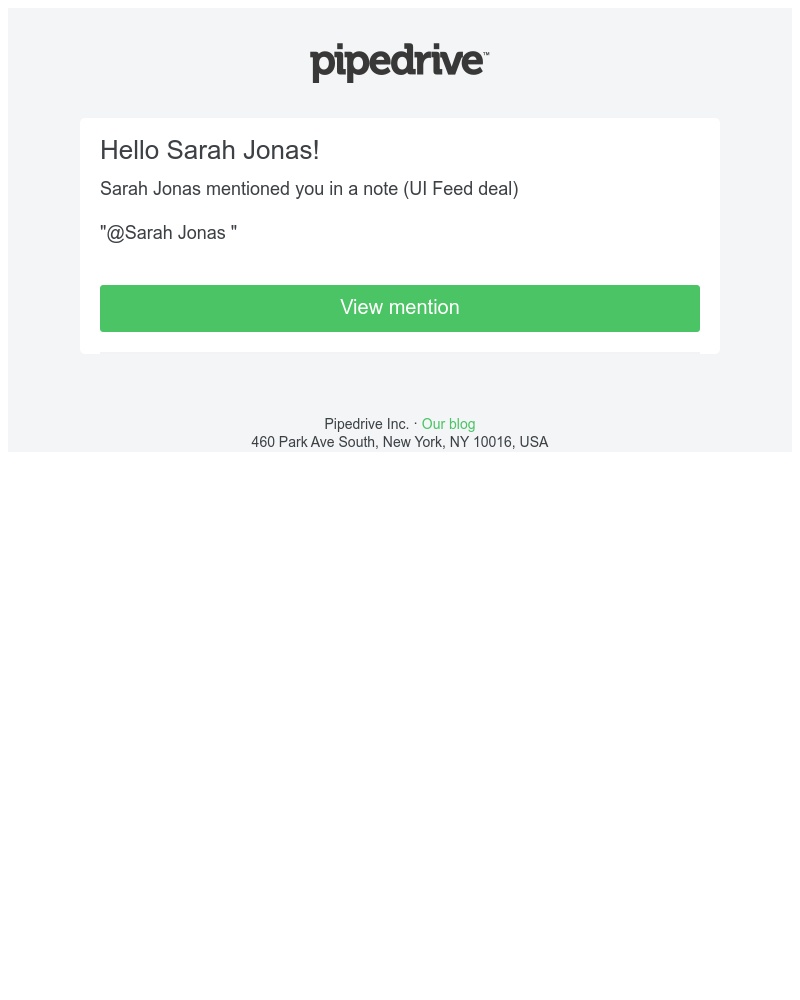Click the Pipedrive Inc. footer text
Screen dimensions: 800x1000
click(366, 424)
